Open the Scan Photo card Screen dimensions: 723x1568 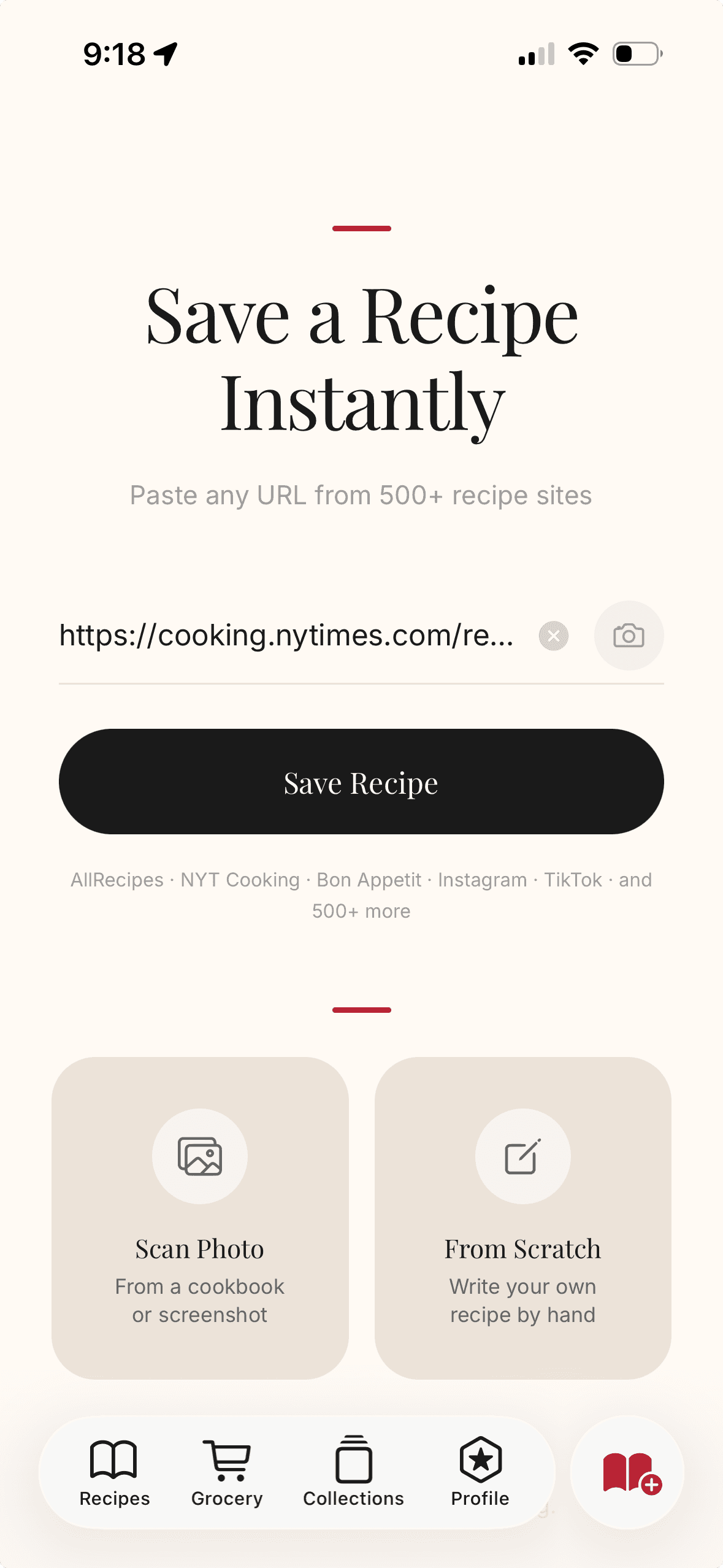[x=200, y=1218]
